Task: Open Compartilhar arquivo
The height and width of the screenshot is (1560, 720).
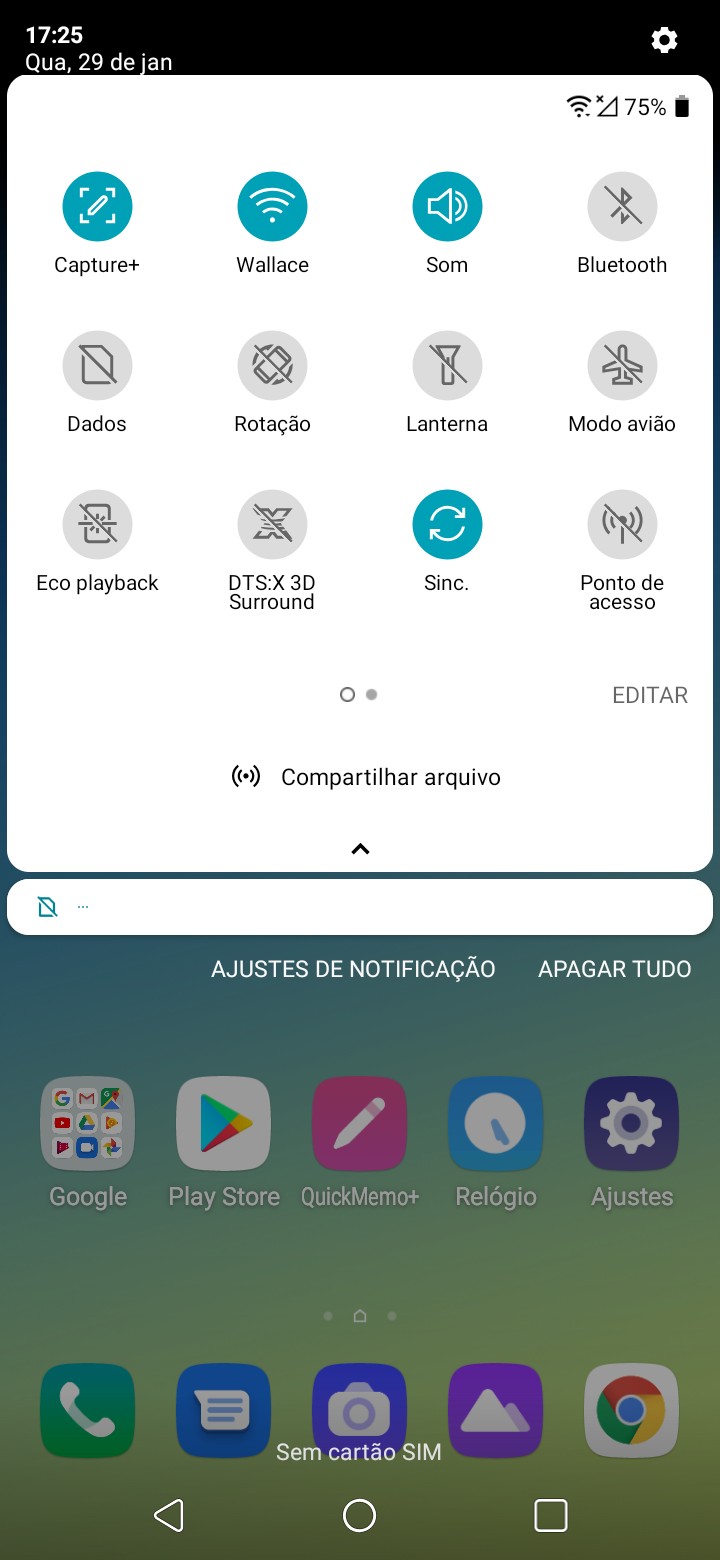Action: [366, 777]
